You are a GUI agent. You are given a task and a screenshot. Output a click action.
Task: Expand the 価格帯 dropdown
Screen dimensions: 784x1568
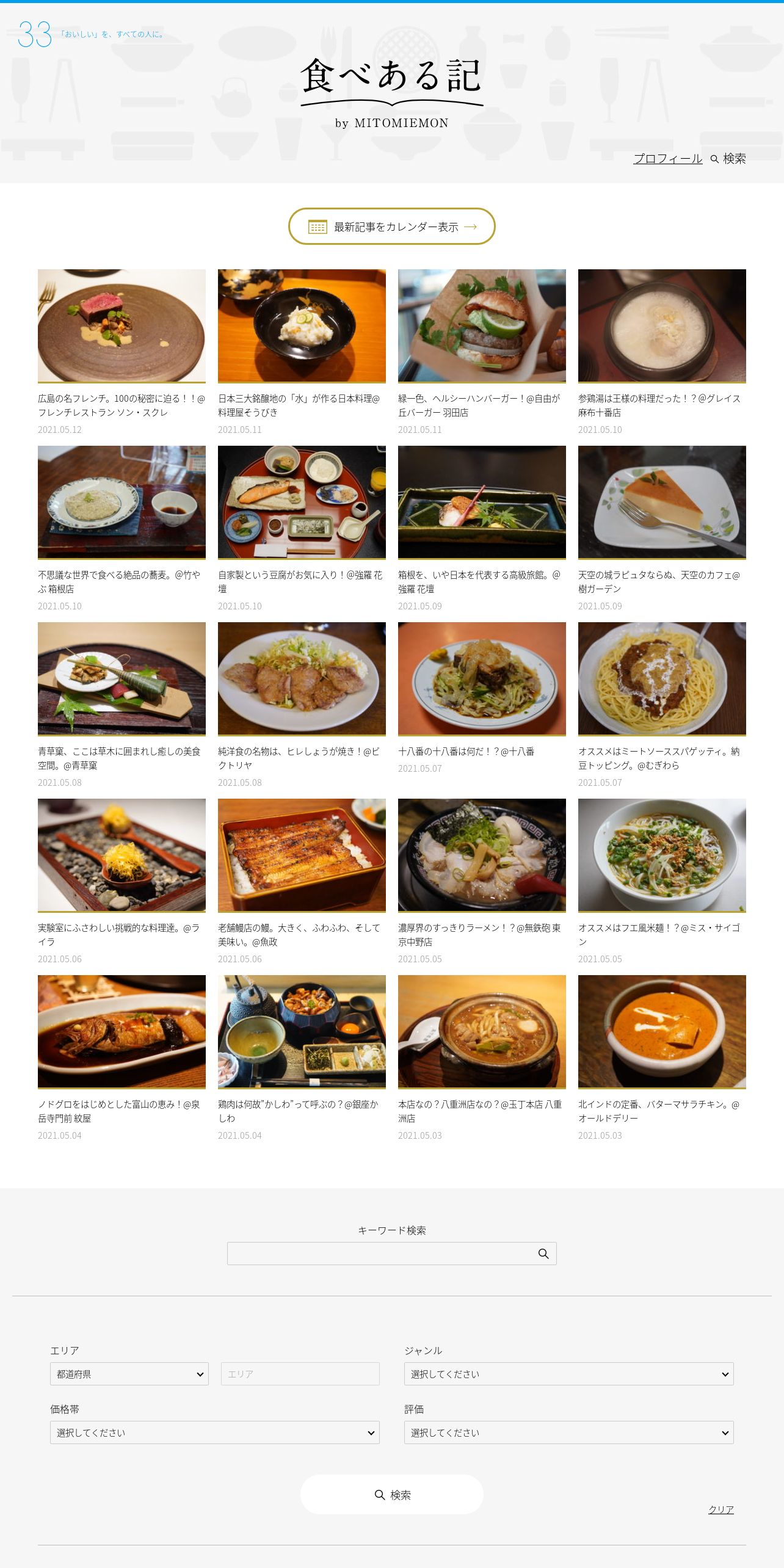tap(215, 1432)
